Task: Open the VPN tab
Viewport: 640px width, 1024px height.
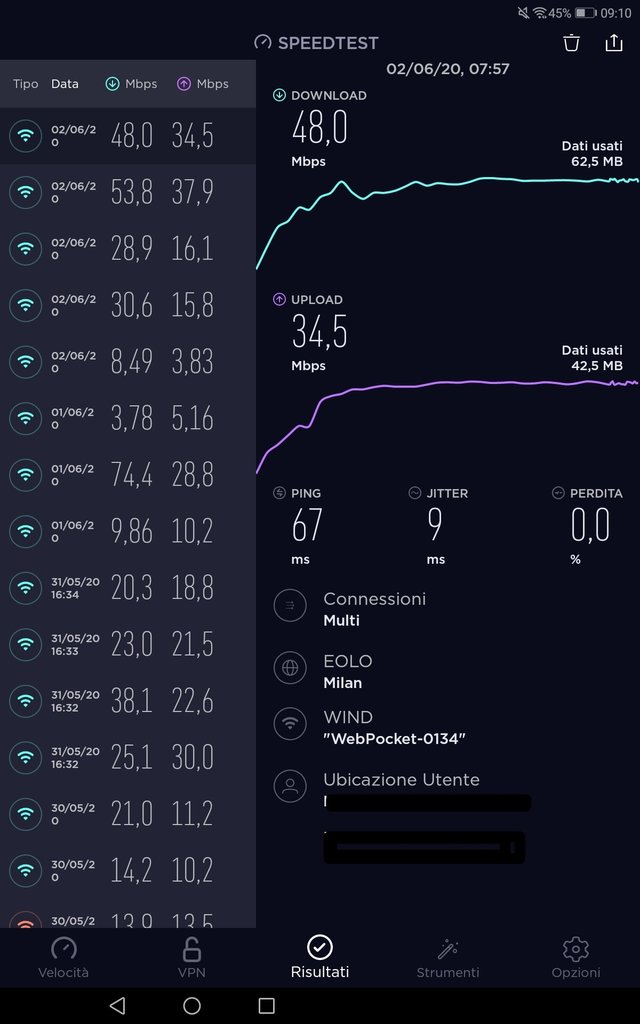Action: [x=191, y=957]
